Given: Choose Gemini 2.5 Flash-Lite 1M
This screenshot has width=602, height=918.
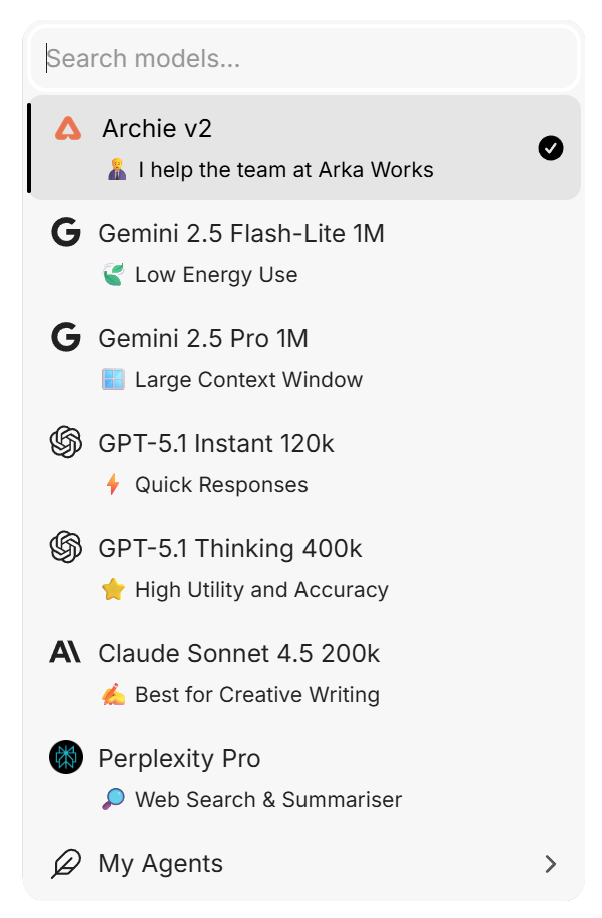Looking at the screenshot, I should click(300, 253).
